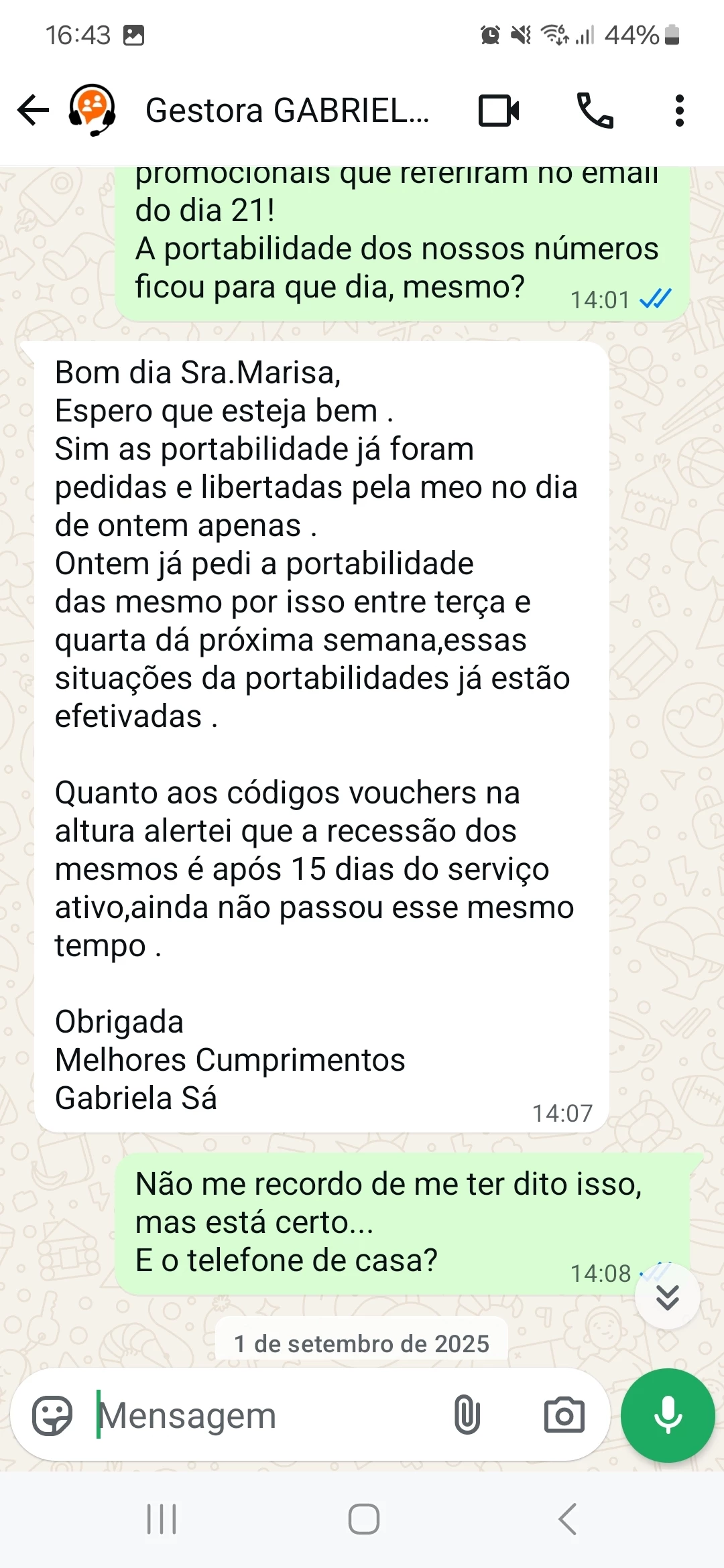Viewport: 724px width, 1568px height.
Task: Tap the green microphone button
Action: pyautogui.click(x=668, y=1416)
